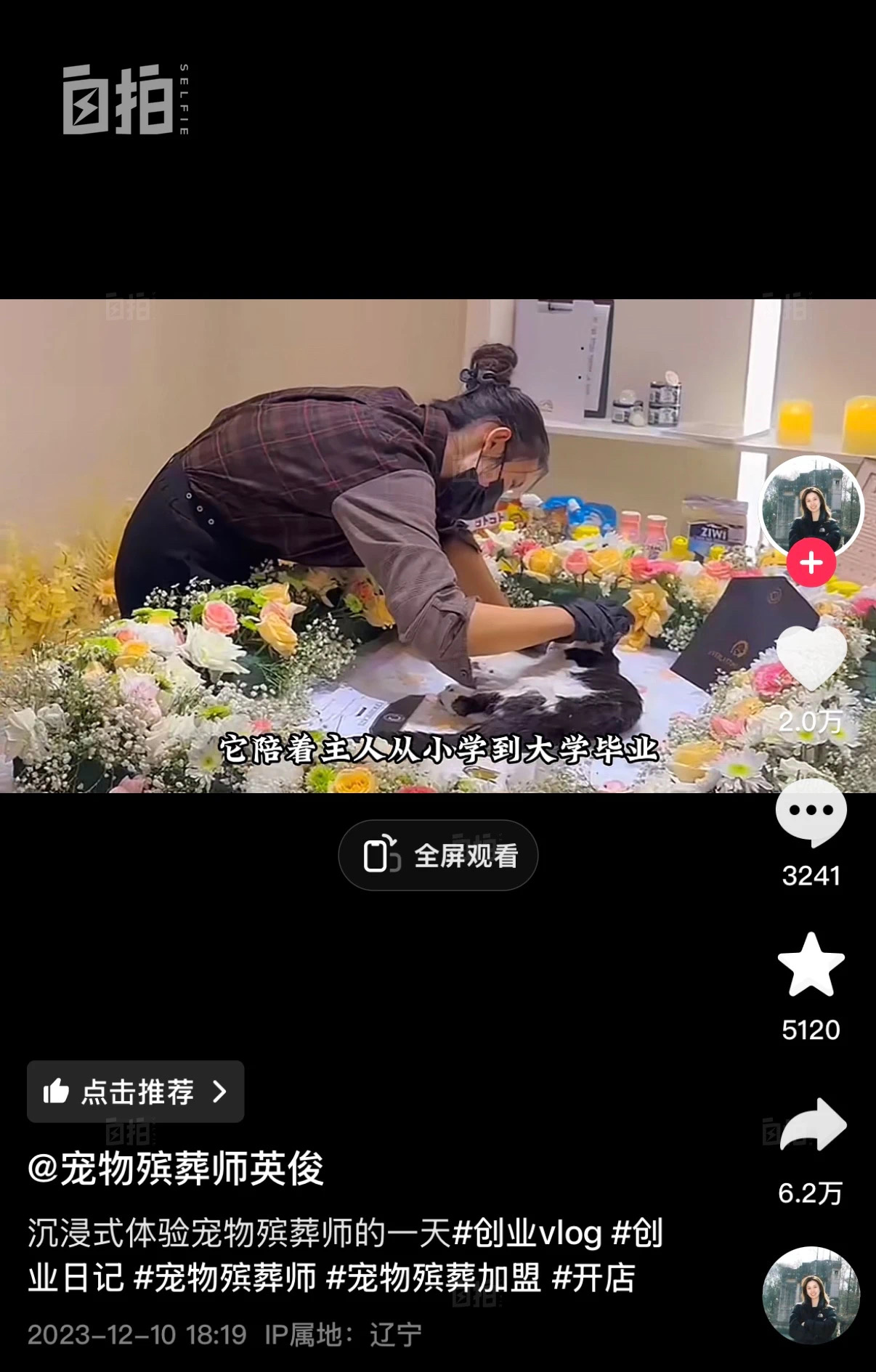The height and width of the screenshot is (1372, 876).
Task: Share this video via the arrow icon
Action: [x=812, y=1126]
